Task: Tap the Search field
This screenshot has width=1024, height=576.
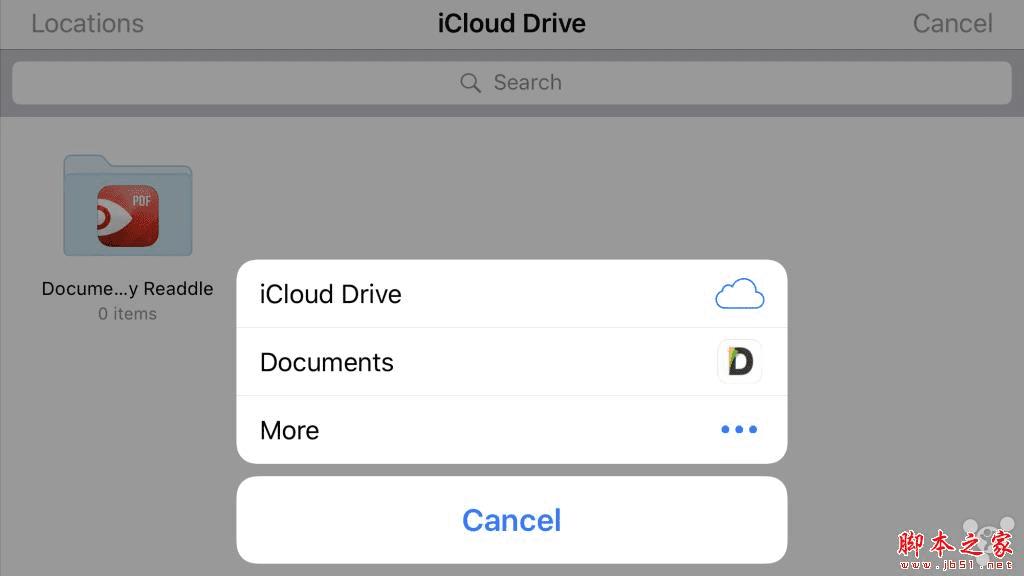Action: (x=511, y=83)
